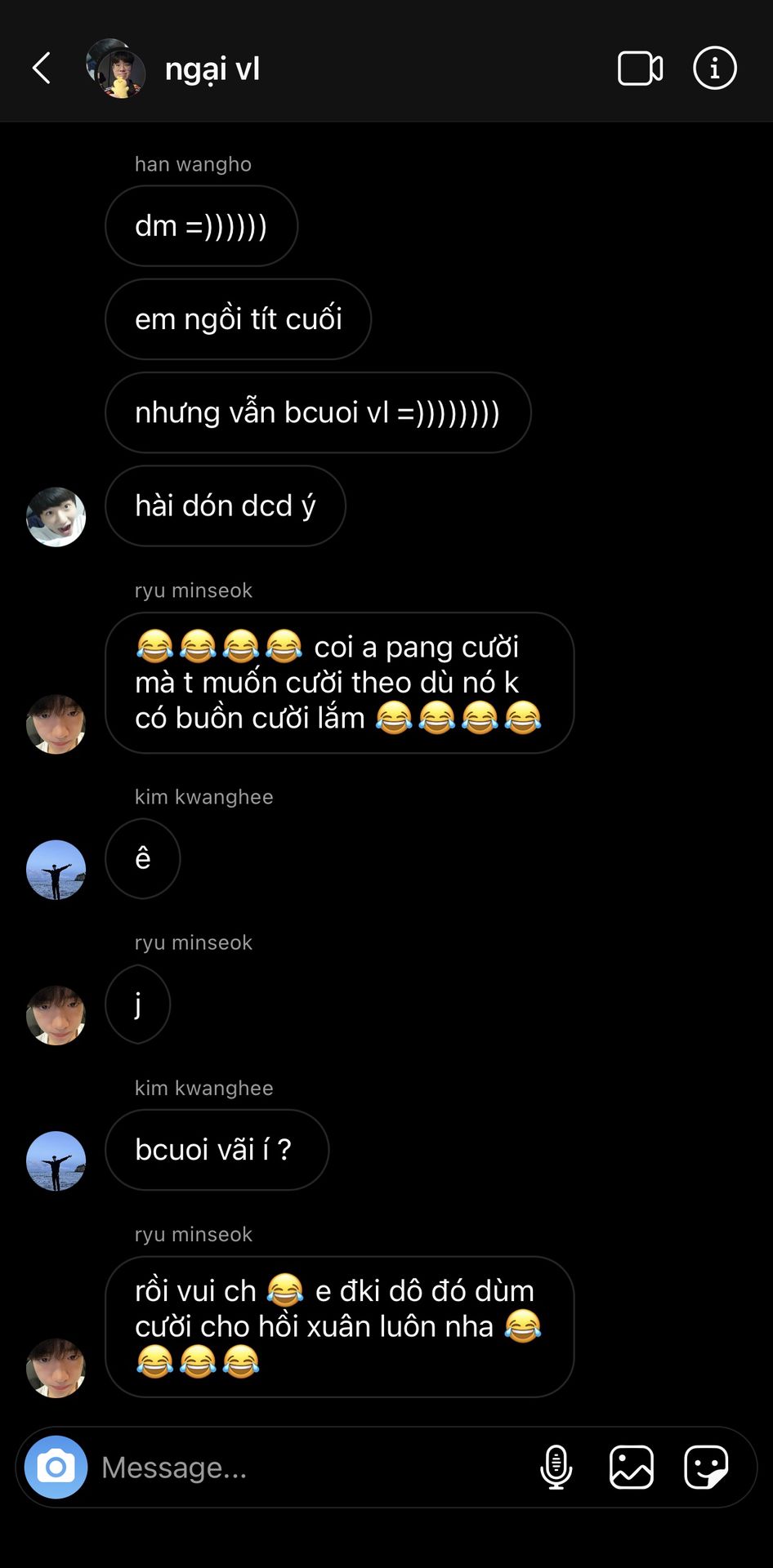Attach a photo from the gallery
Viewport: 773px width, 1568px height.
(632, 1467)
